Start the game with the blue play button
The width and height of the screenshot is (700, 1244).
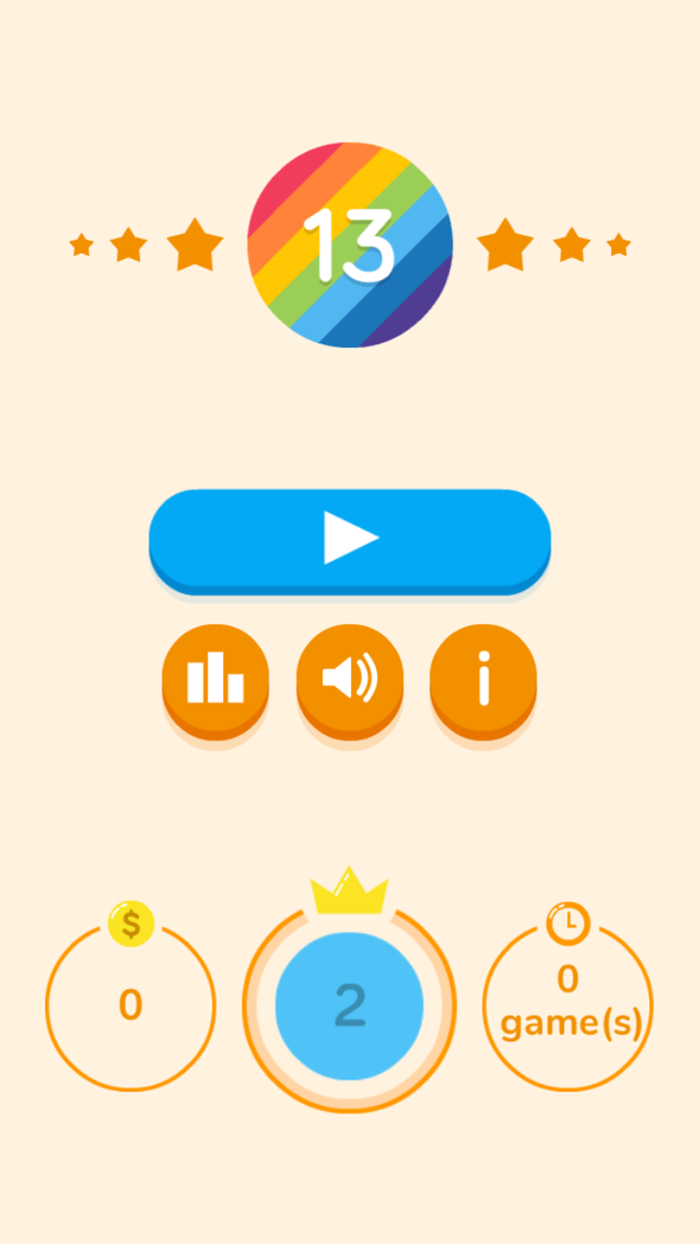[x=350, y=541]
